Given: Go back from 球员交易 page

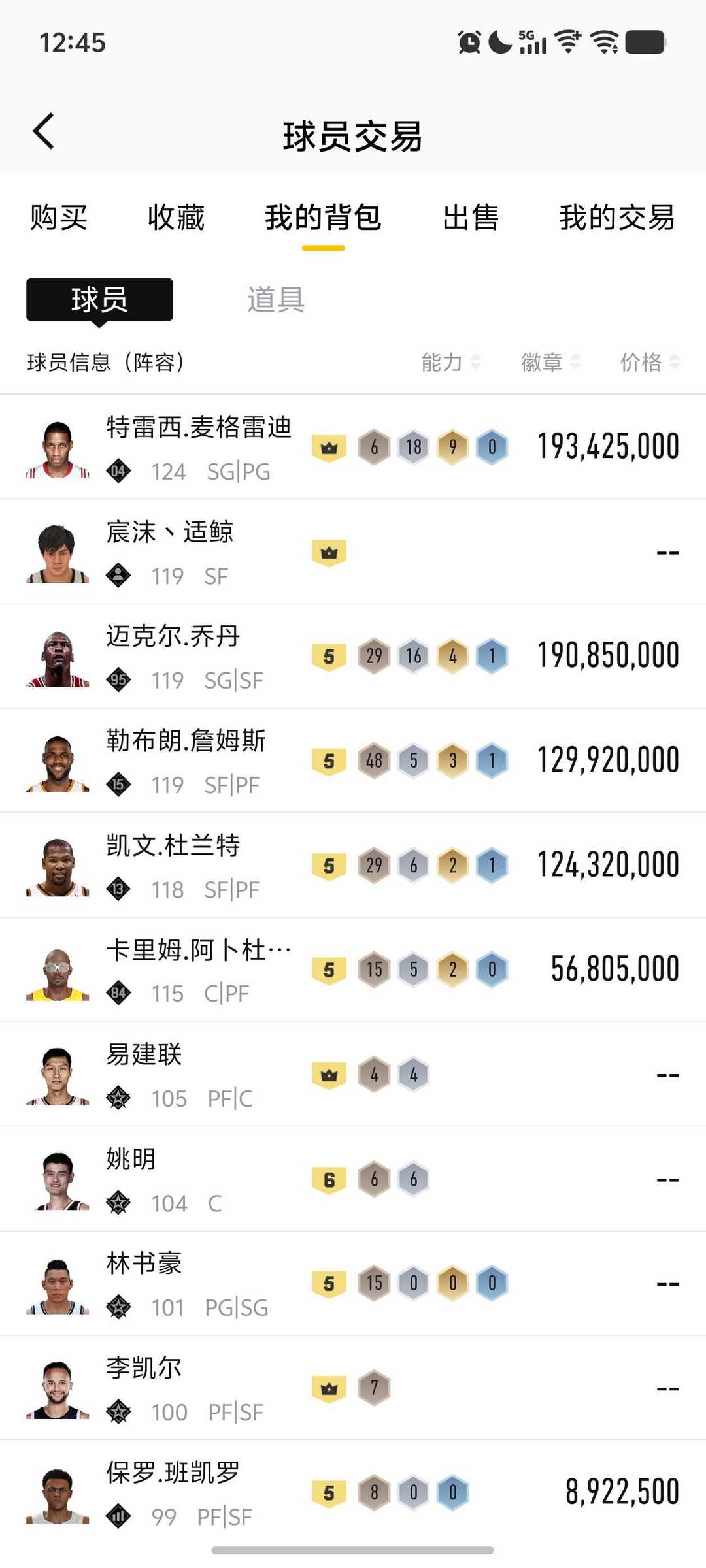Looking at the screenshot, I should pos(44,131).
